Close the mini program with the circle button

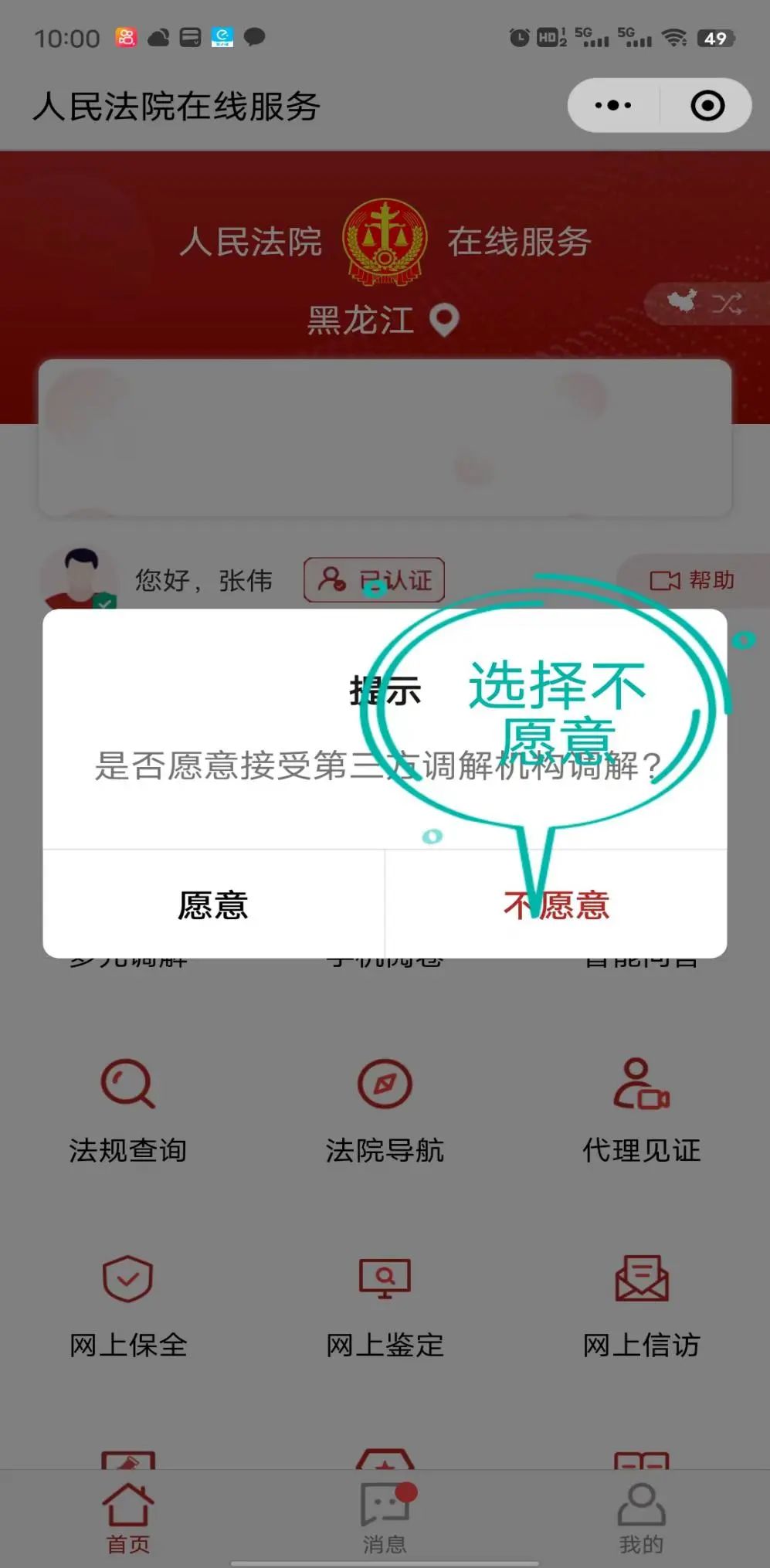pos(707,105)
